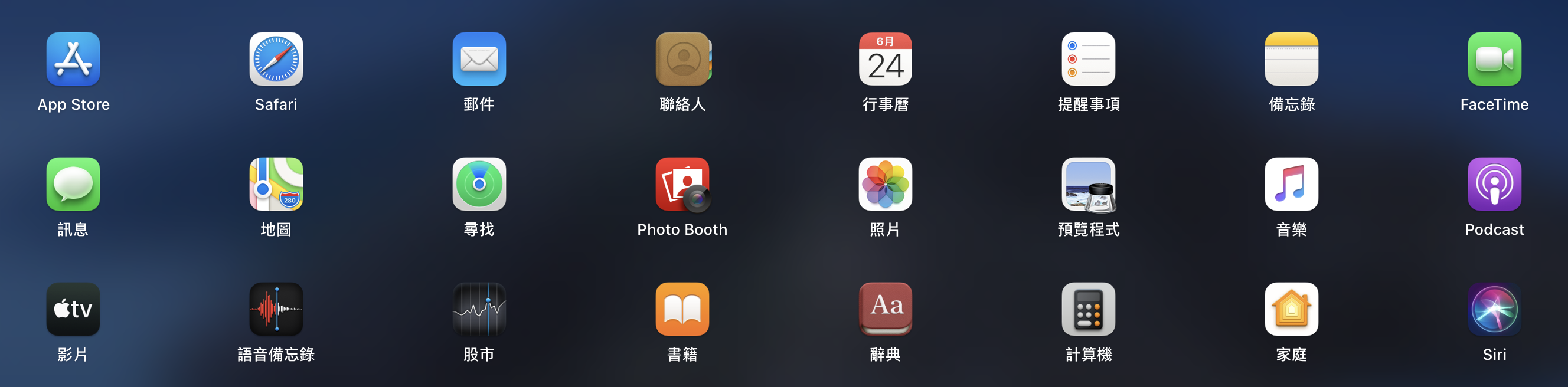Open the 訊息 messages app
This screenshot has height=387, width=1568.
(73, 183)
